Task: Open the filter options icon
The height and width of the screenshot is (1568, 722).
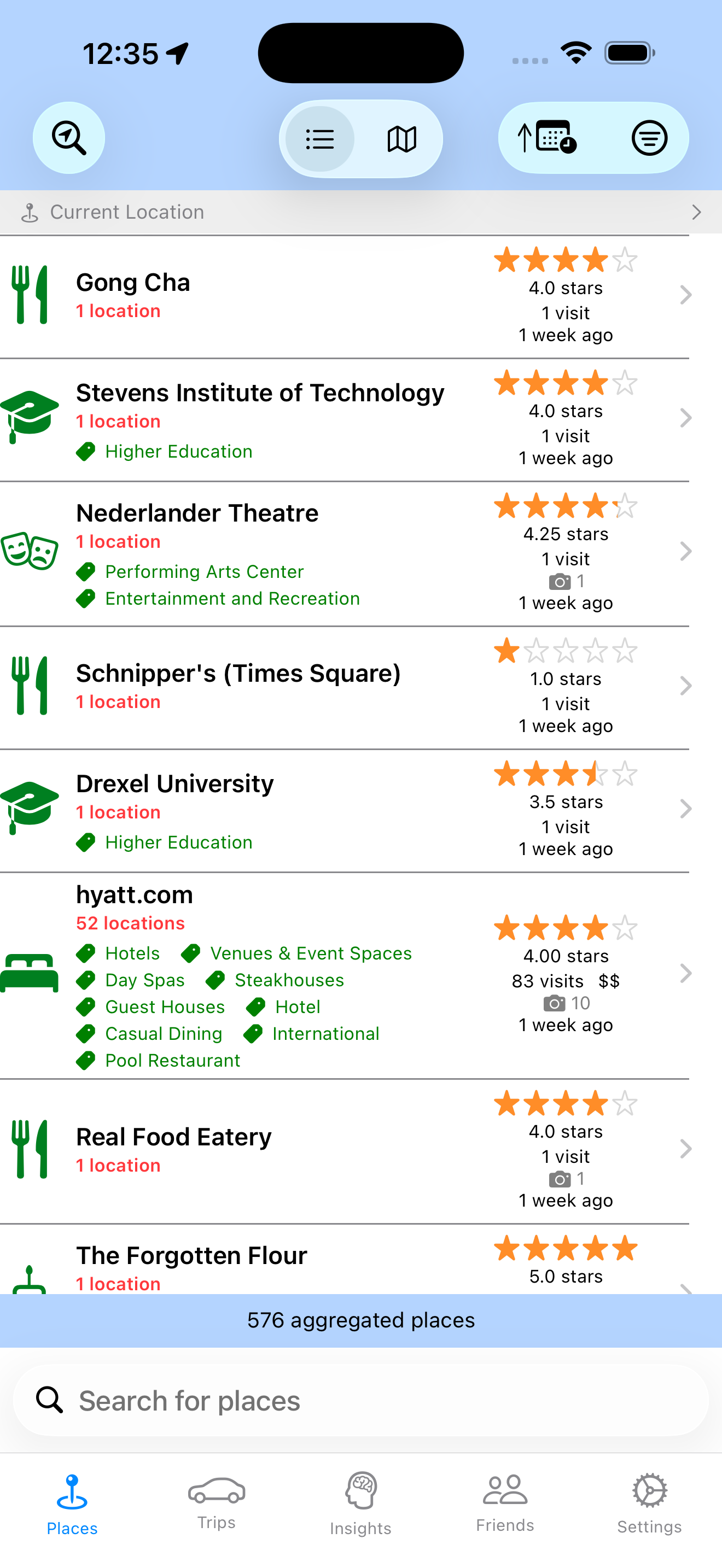Action: [650, 138]
